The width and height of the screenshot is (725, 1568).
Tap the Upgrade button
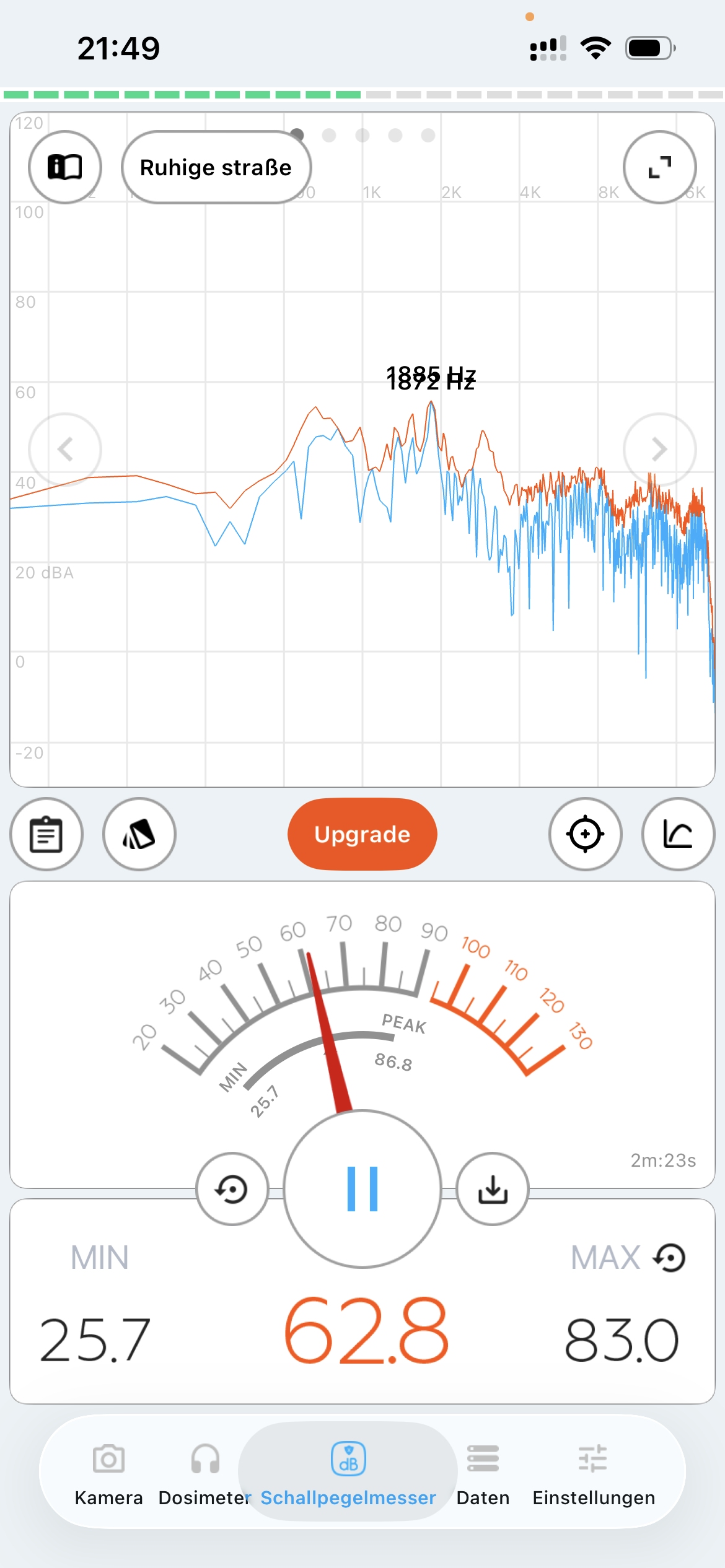[x=362, y=834]
